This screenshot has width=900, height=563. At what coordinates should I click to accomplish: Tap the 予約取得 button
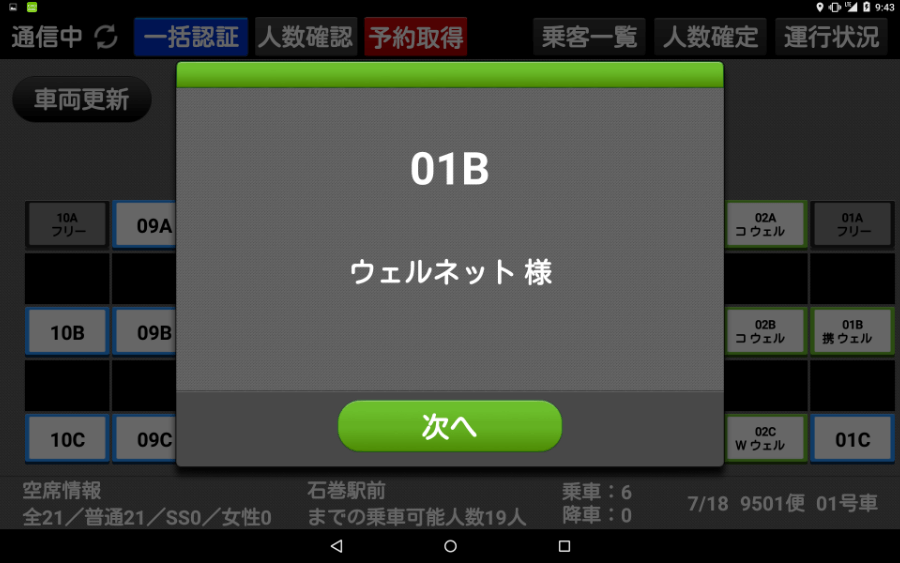[x=415, y=38]
